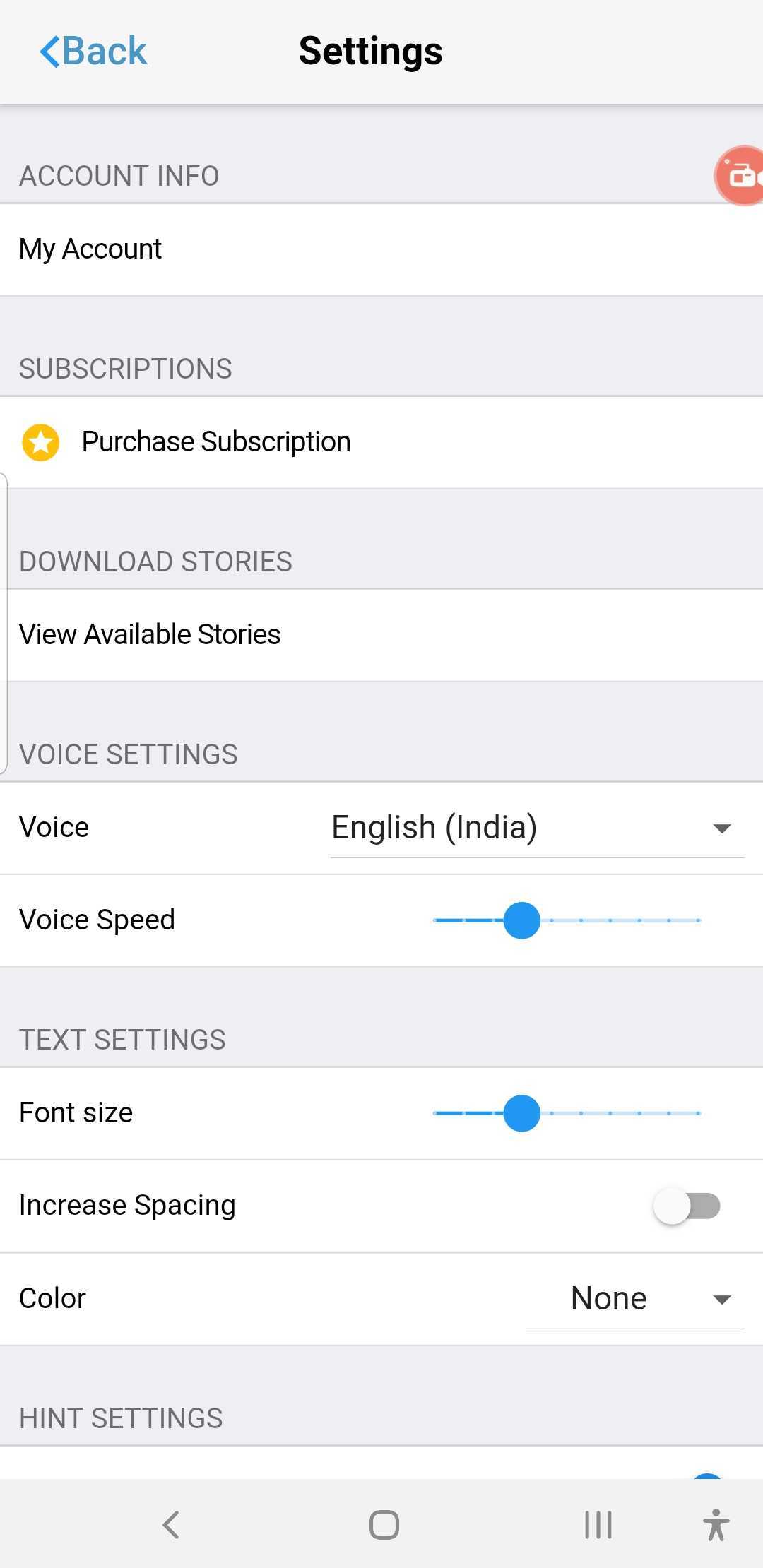Open Purchase Subscription
Viewport: 763px width, 1568px height.
coord(381,442)
